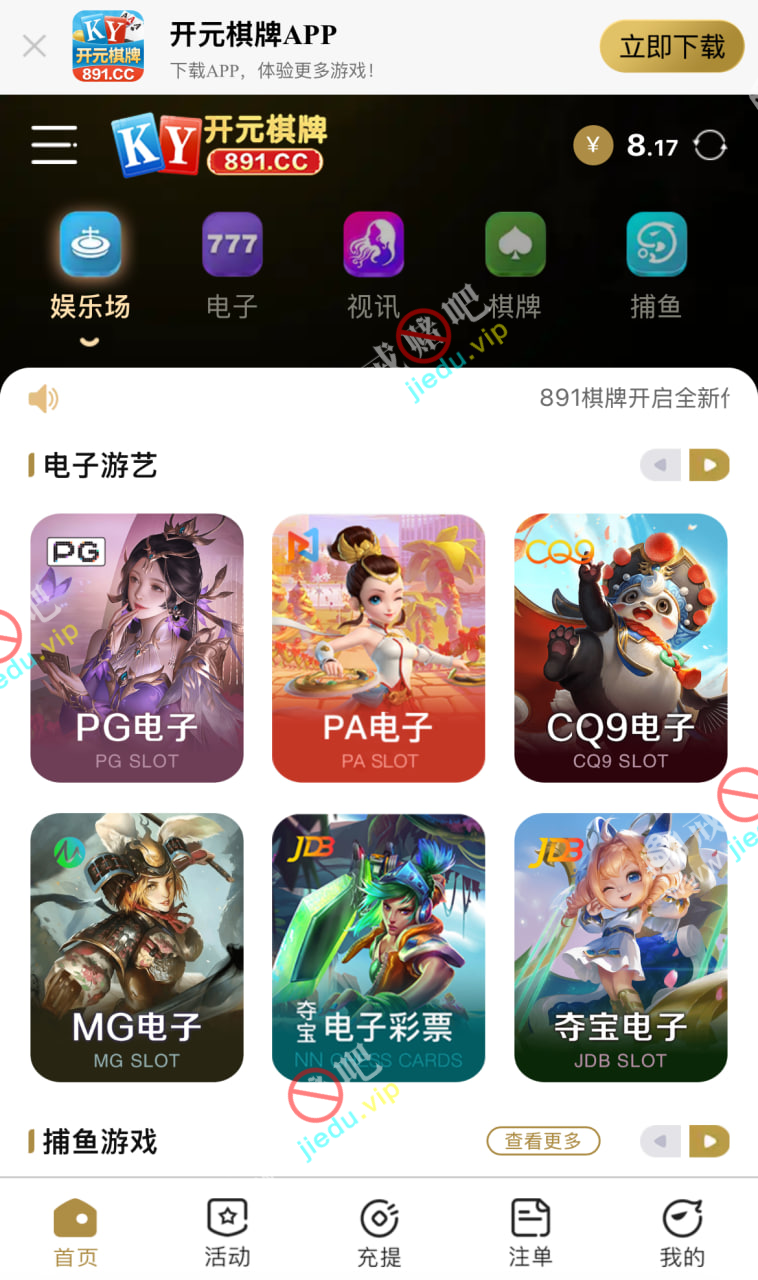Dismiss the app download banner

tap(34, 46)
